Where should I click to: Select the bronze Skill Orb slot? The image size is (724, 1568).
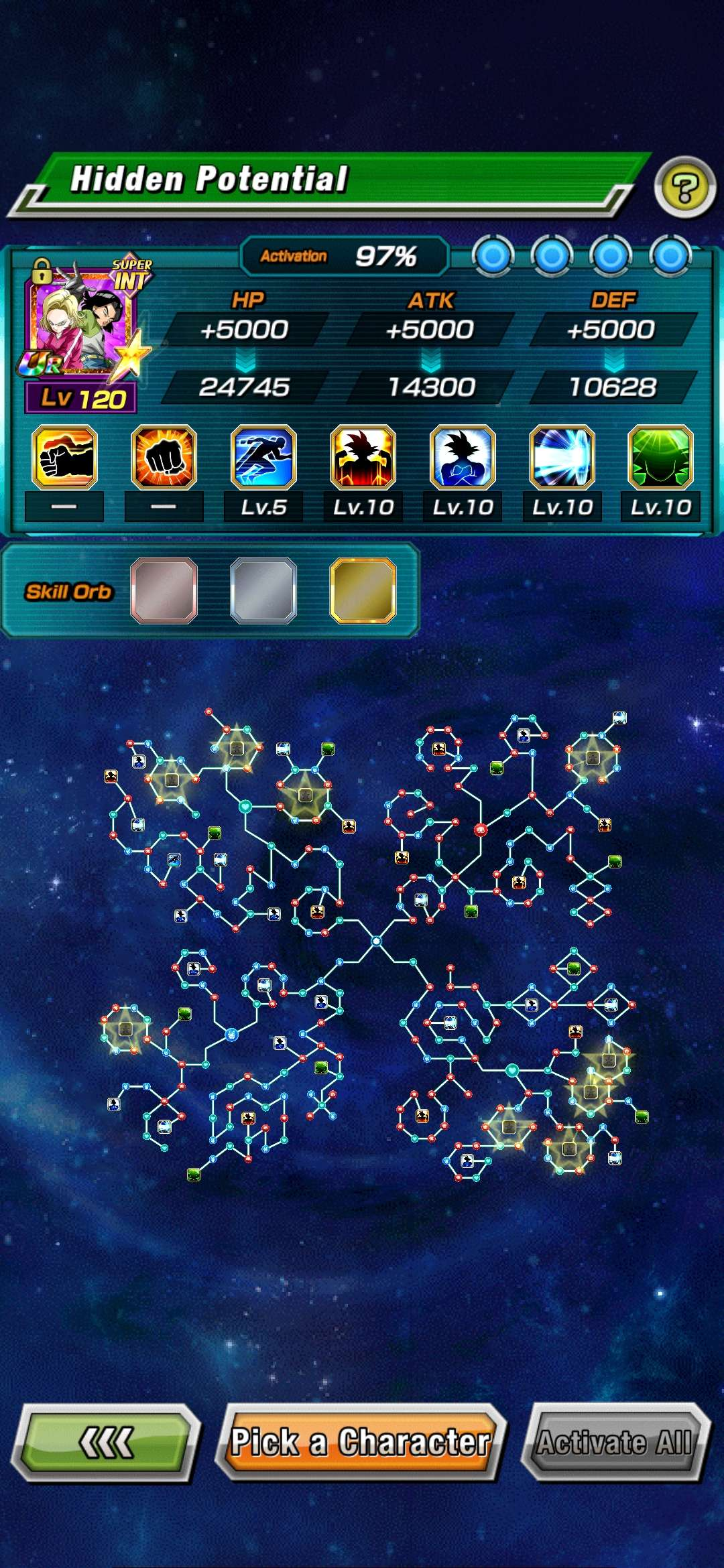[x=164, y=590]
